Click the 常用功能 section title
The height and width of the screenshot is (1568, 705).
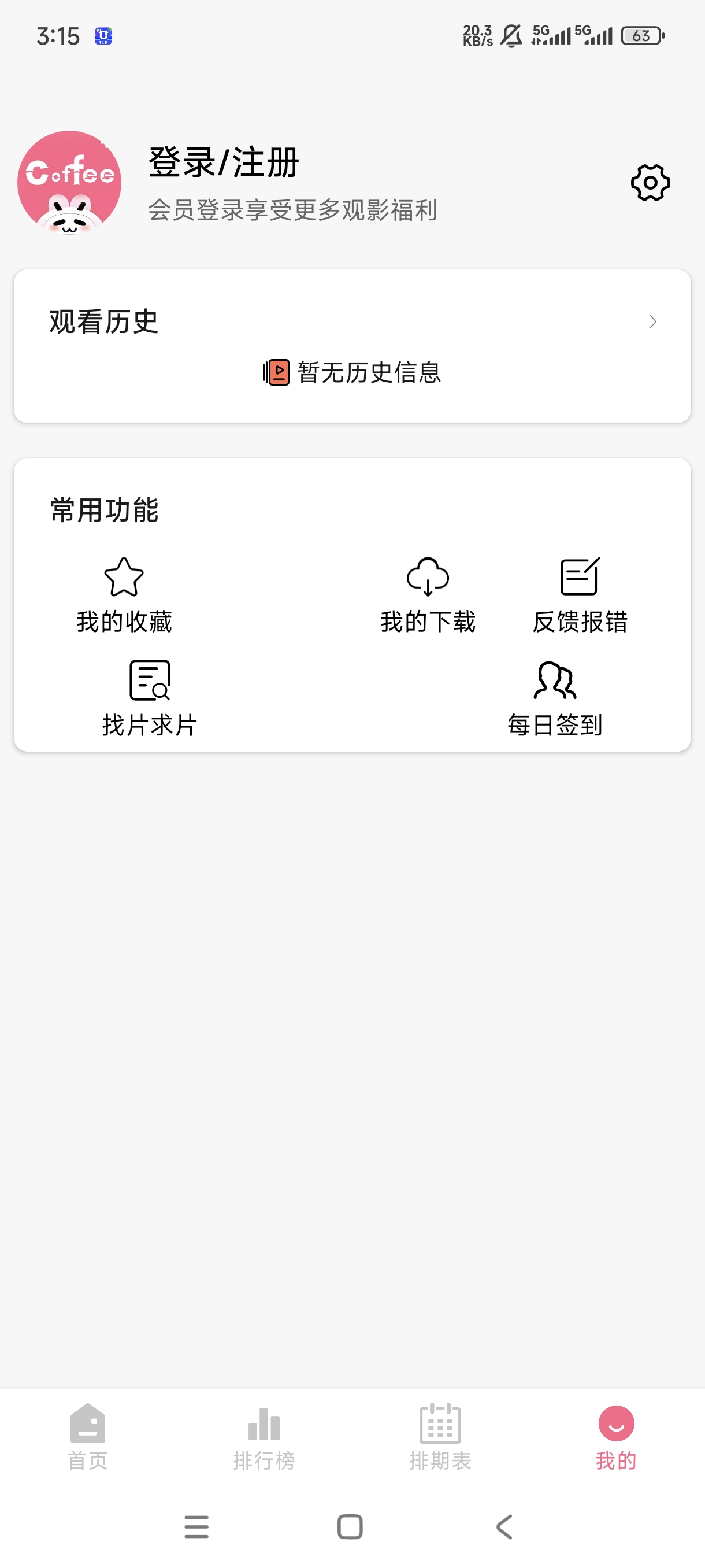103,511
